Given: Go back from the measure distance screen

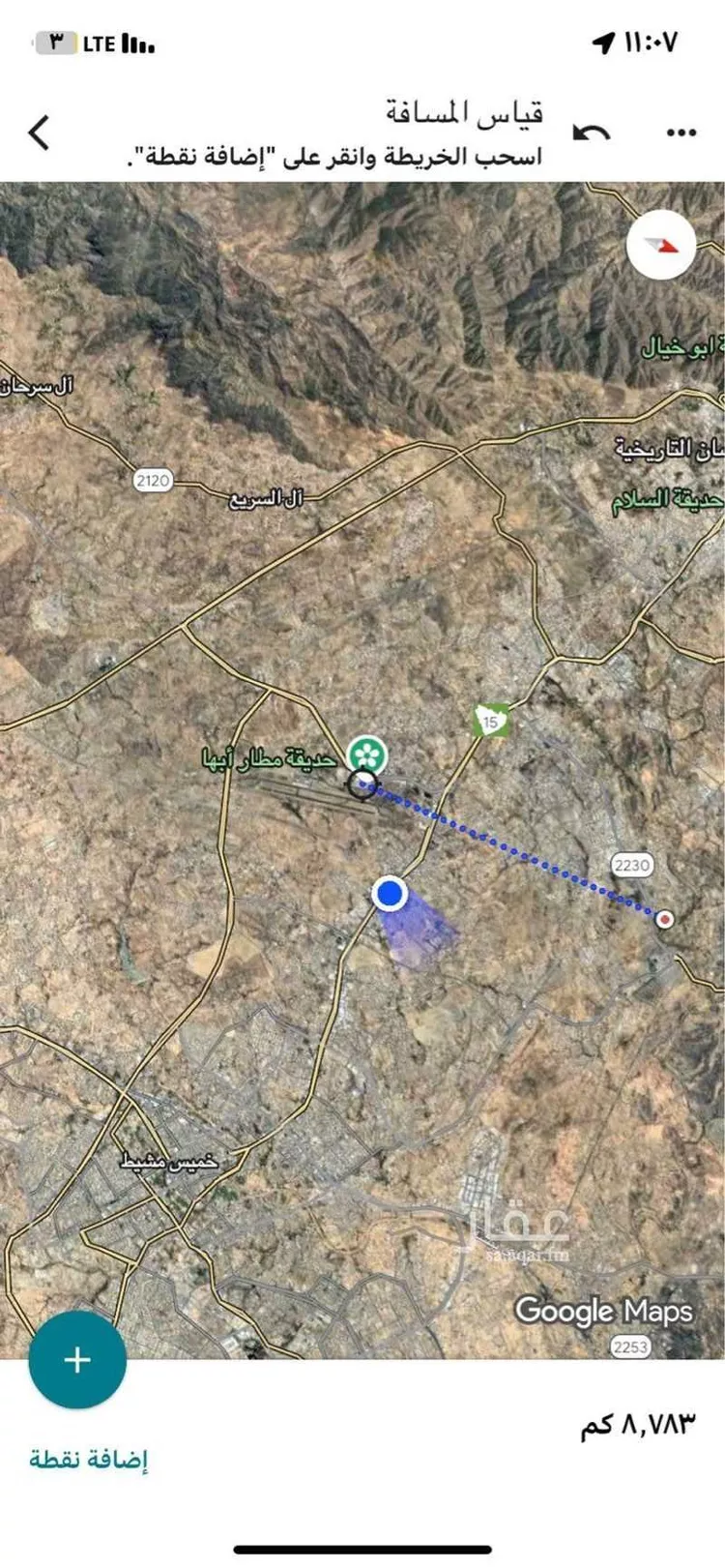Looking at the screenshot, I should [39, 133].
